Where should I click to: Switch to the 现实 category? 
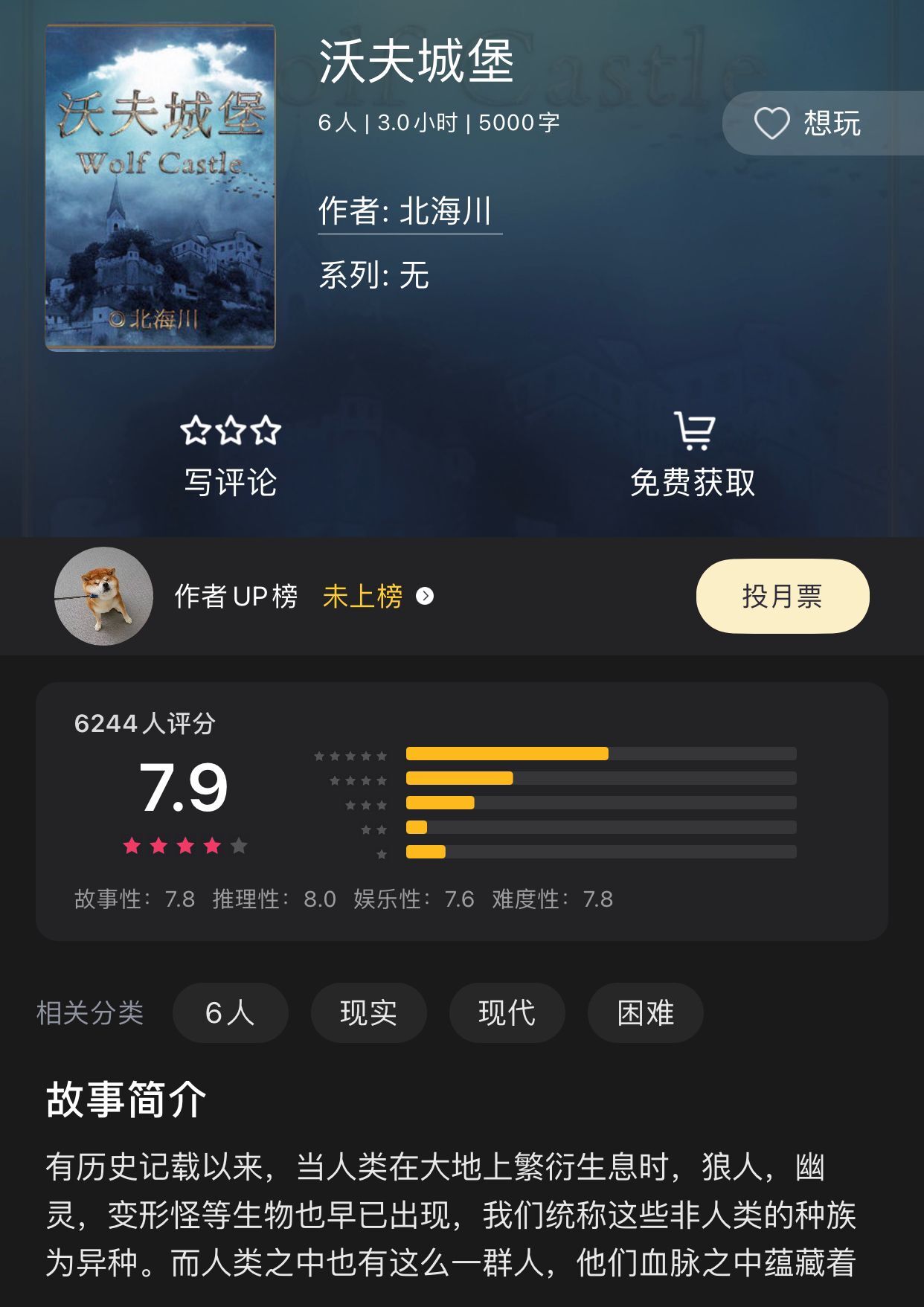click(x=368, y=1012)
